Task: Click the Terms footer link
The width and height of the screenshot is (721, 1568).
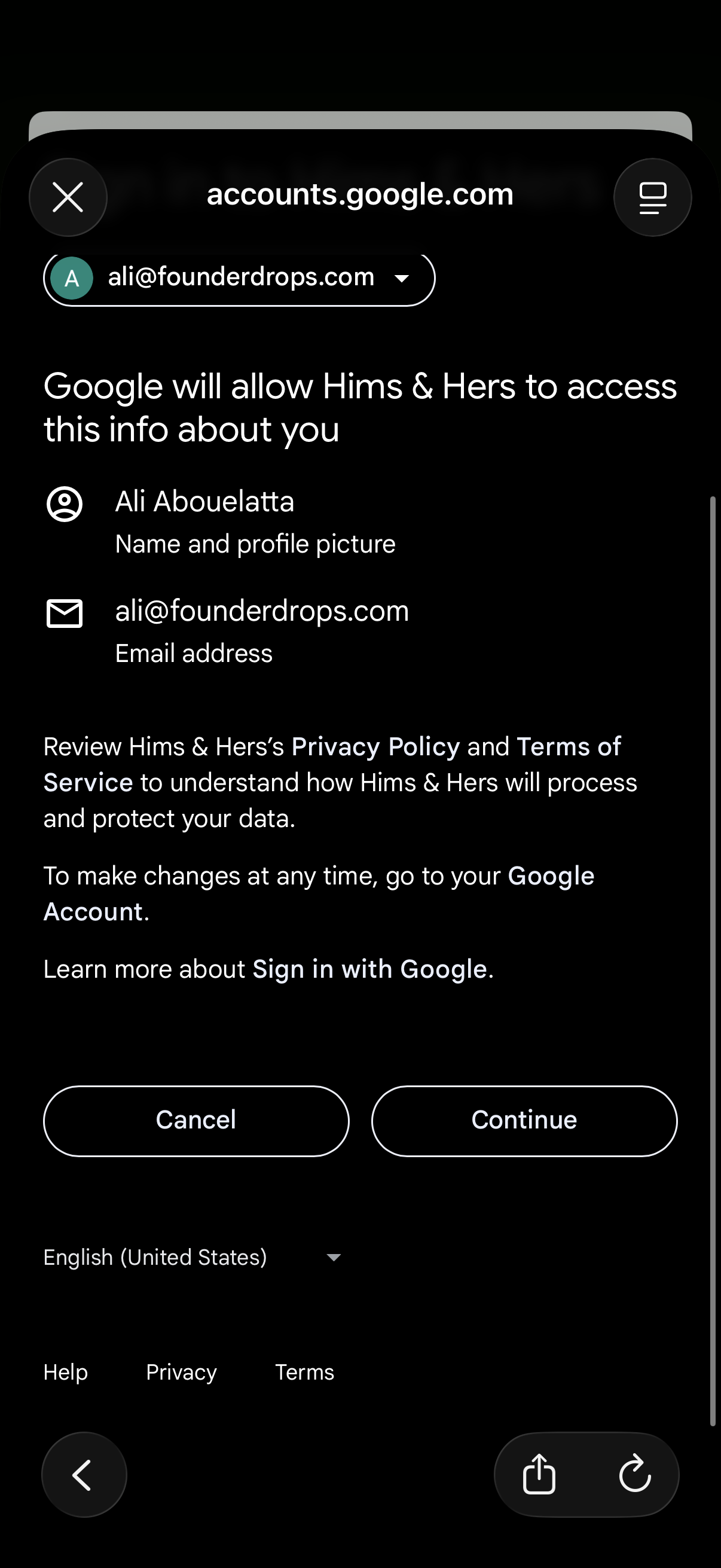Action: (304, 1372)
